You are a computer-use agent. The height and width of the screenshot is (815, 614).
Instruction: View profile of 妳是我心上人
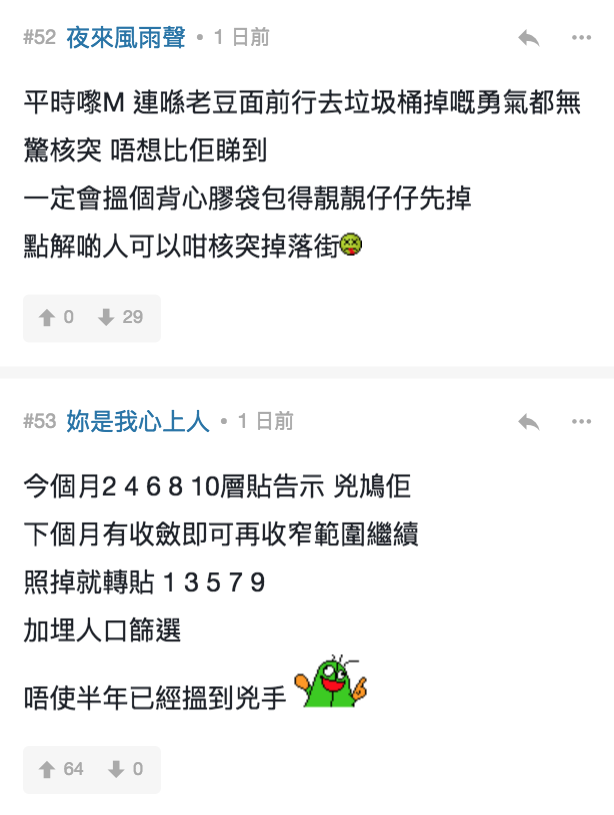pyautogui.click(x=138, y=421)
